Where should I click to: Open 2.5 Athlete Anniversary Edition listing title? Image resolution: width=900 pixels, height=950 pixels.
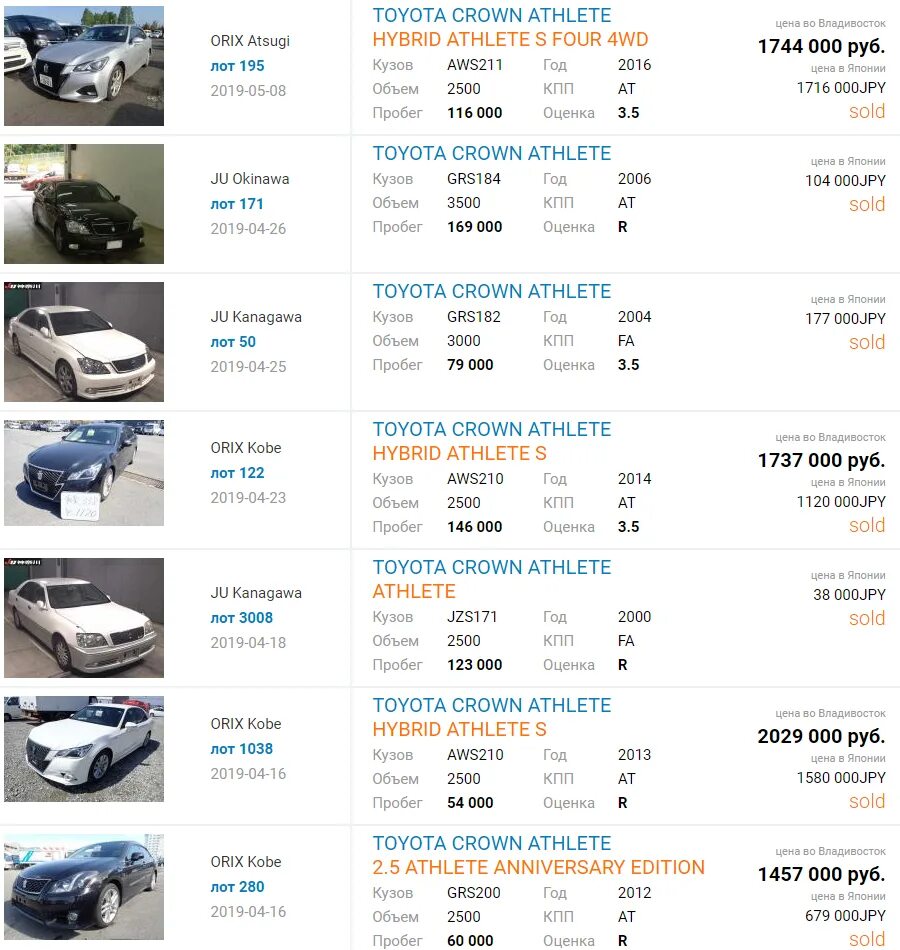[x=538, y=867]
